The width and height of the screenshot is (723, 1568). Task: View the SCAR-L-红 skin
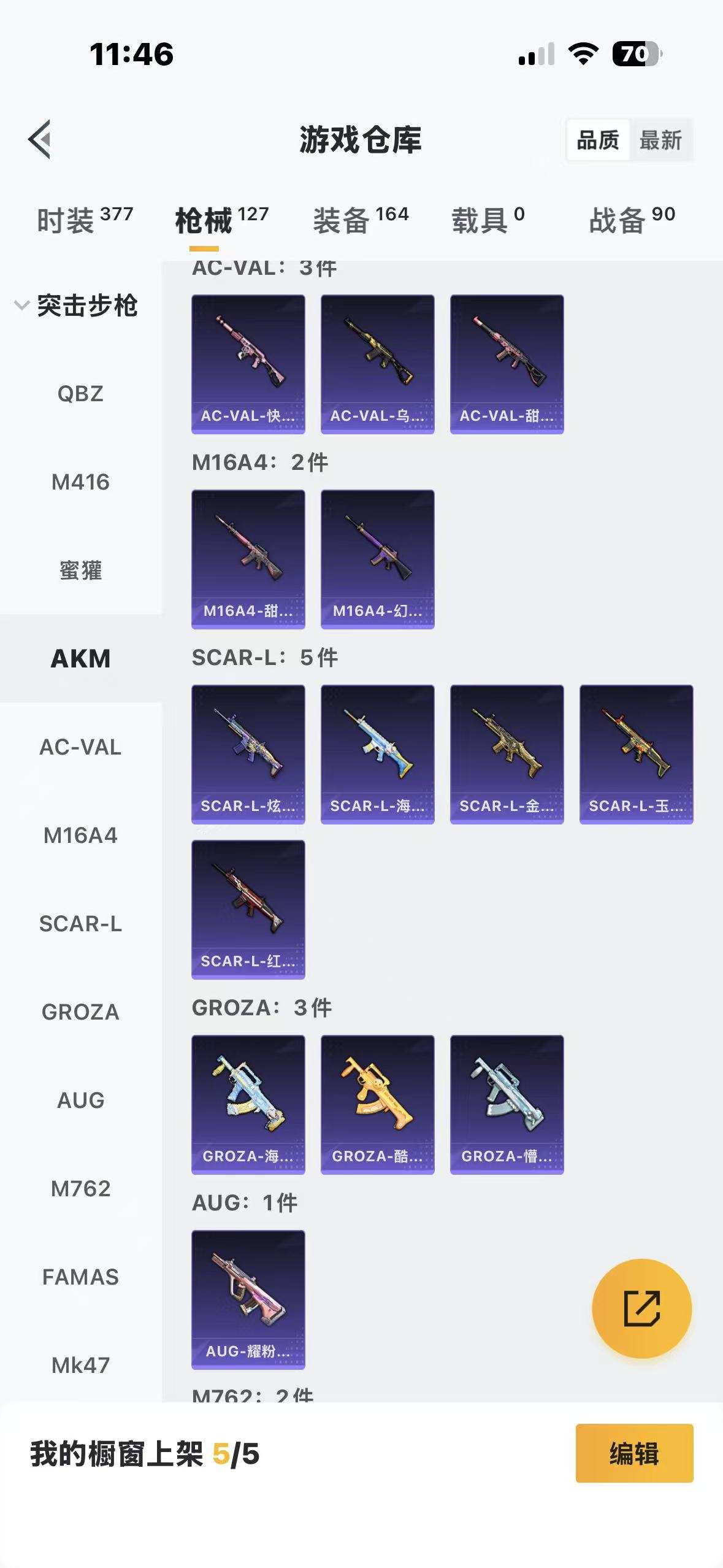point(248,909)
